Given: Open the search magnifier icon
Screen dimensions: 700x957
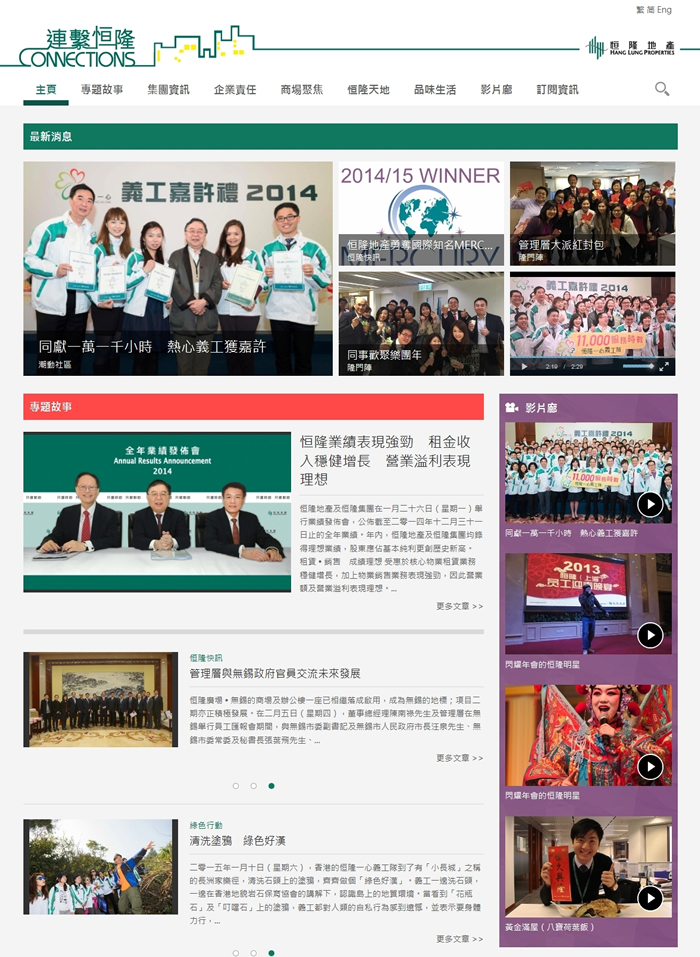Looking at the screenshot, I should 662,89.
